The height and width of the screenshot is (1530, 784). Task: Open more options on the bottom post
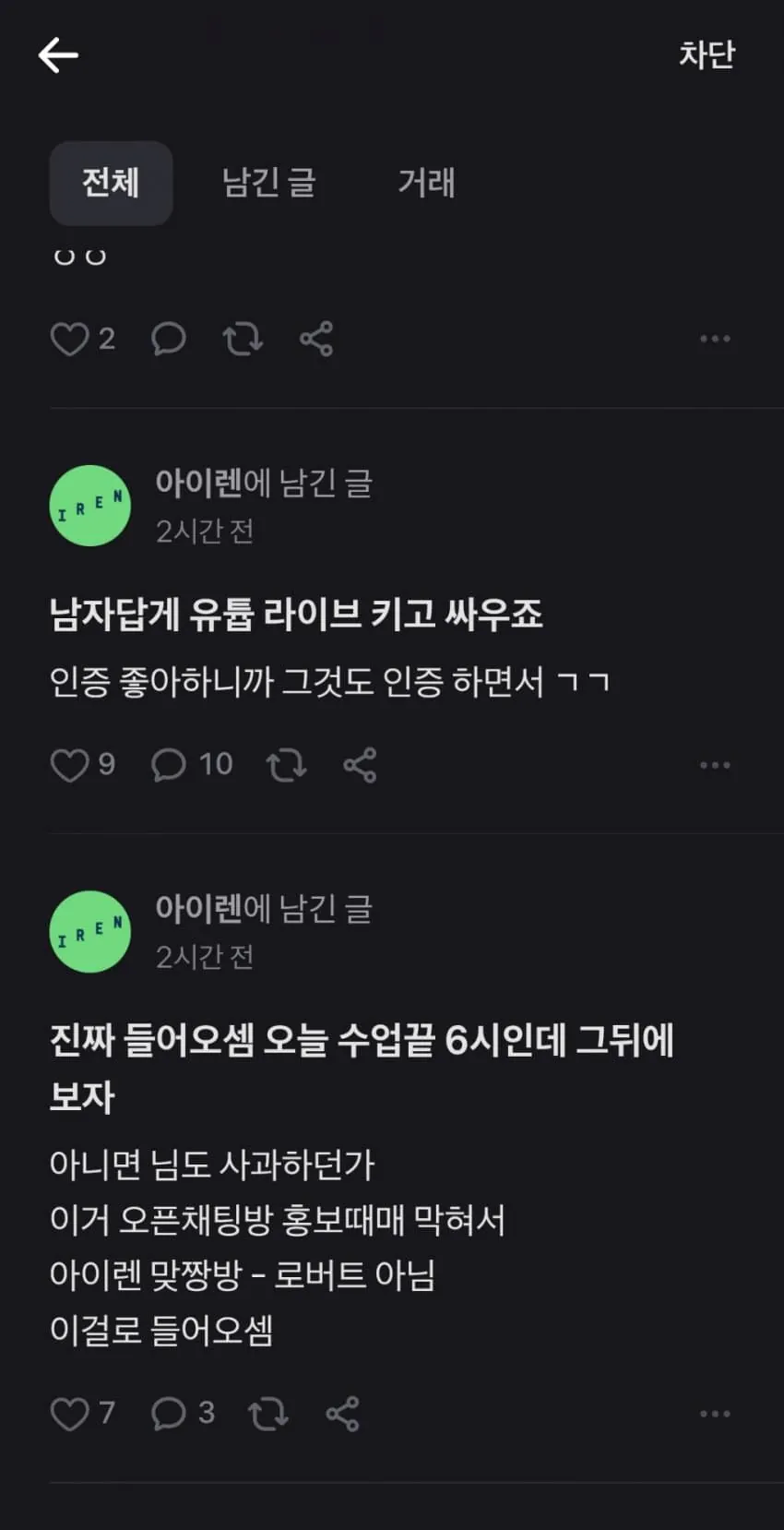(x=715, y=1413)
